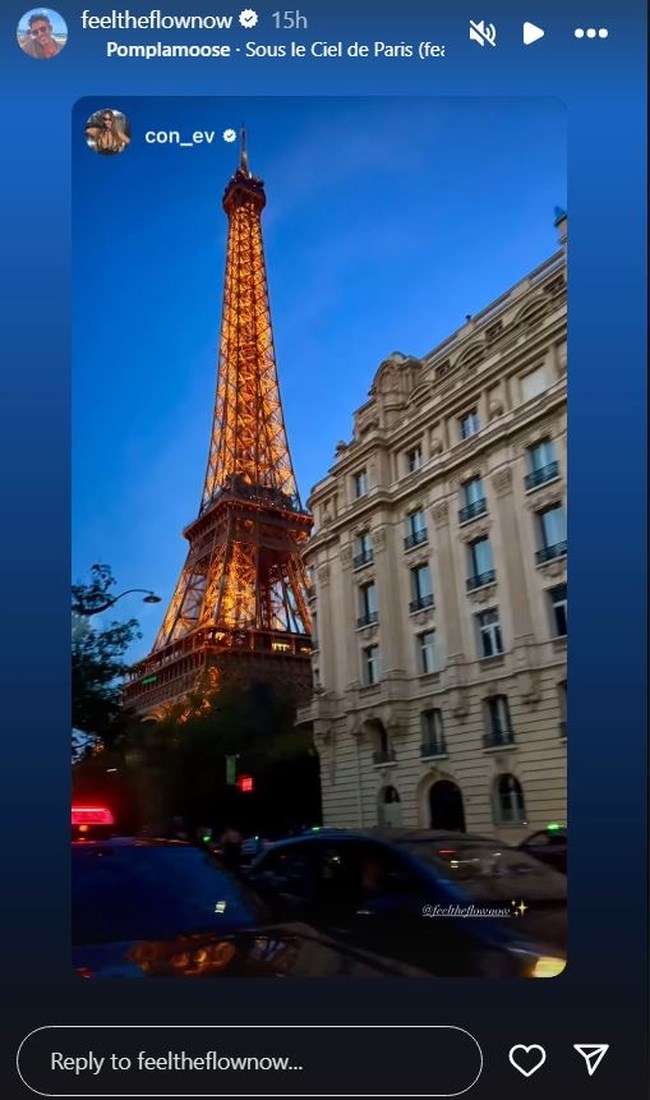Unmute the story sound
Viewport: 650px width, 1100px height.
pos(482,33)
